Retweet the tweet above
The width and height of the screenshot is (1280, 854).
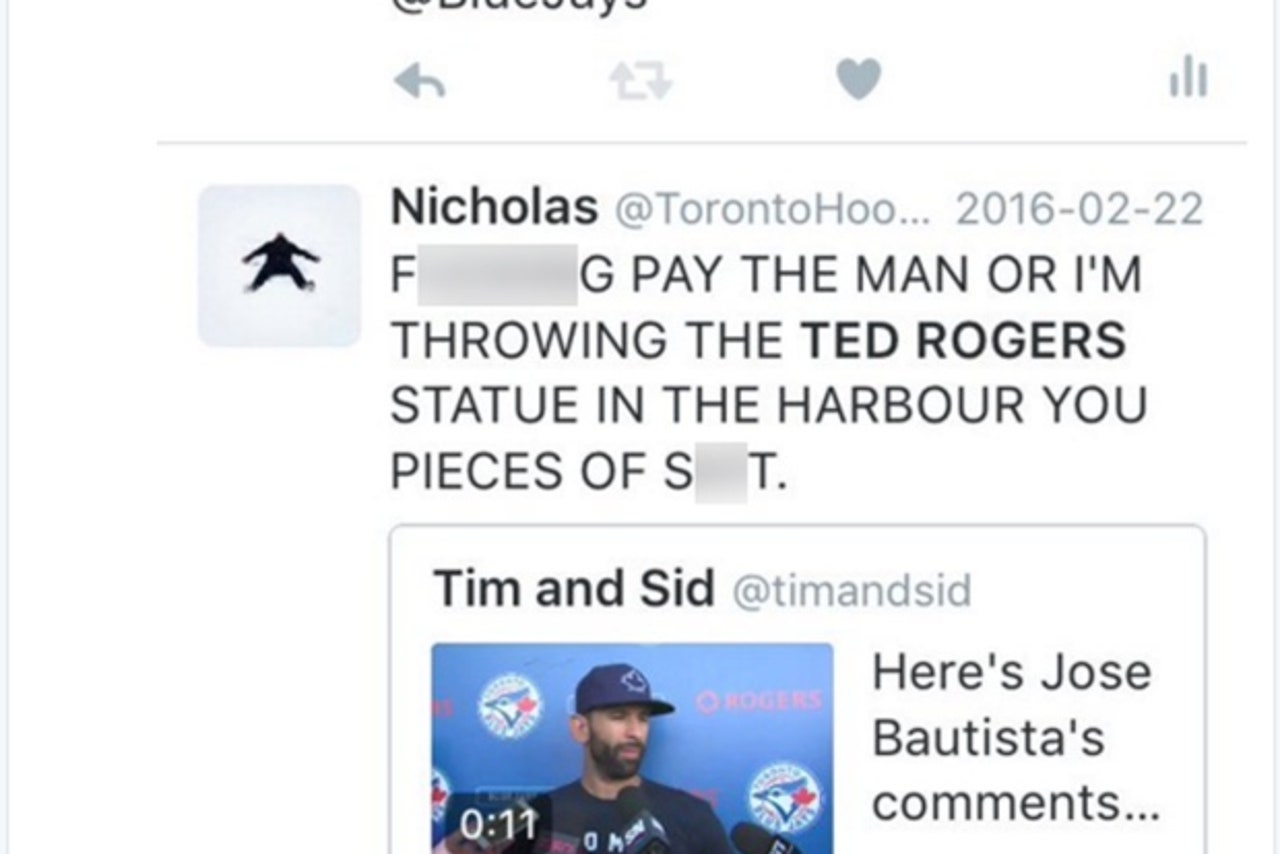point(640,82)
